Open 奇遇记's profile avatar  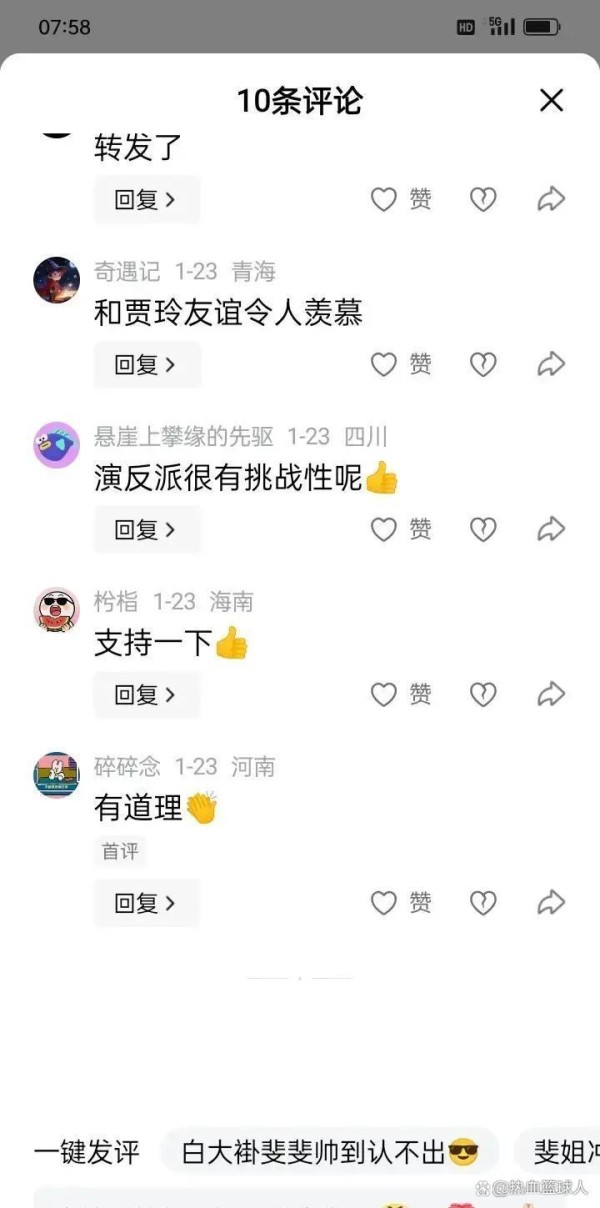point(56,280)
